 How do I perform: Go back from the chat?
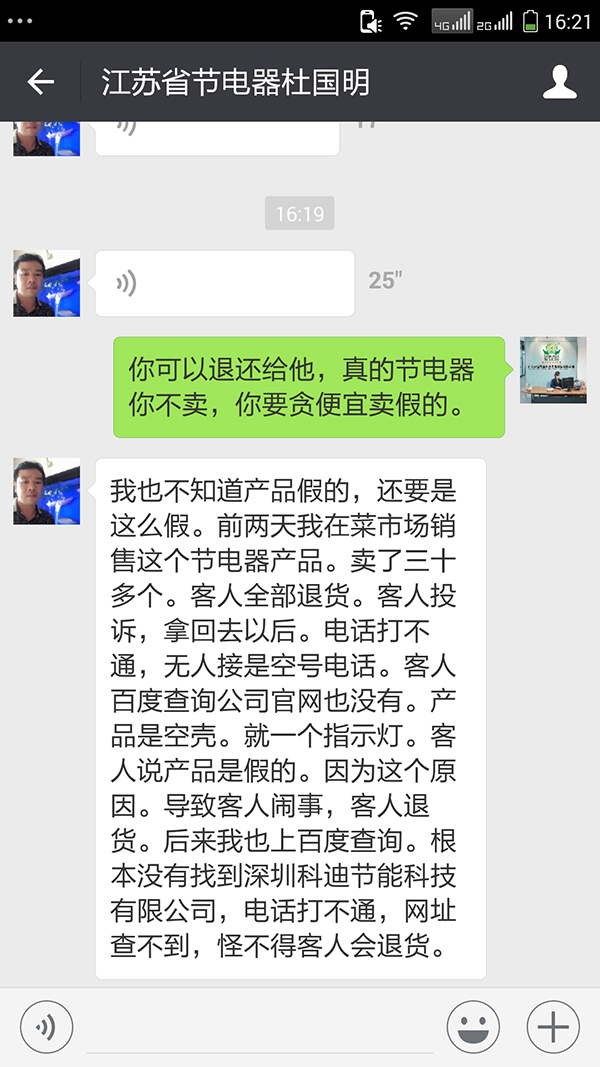coord(40,82)
